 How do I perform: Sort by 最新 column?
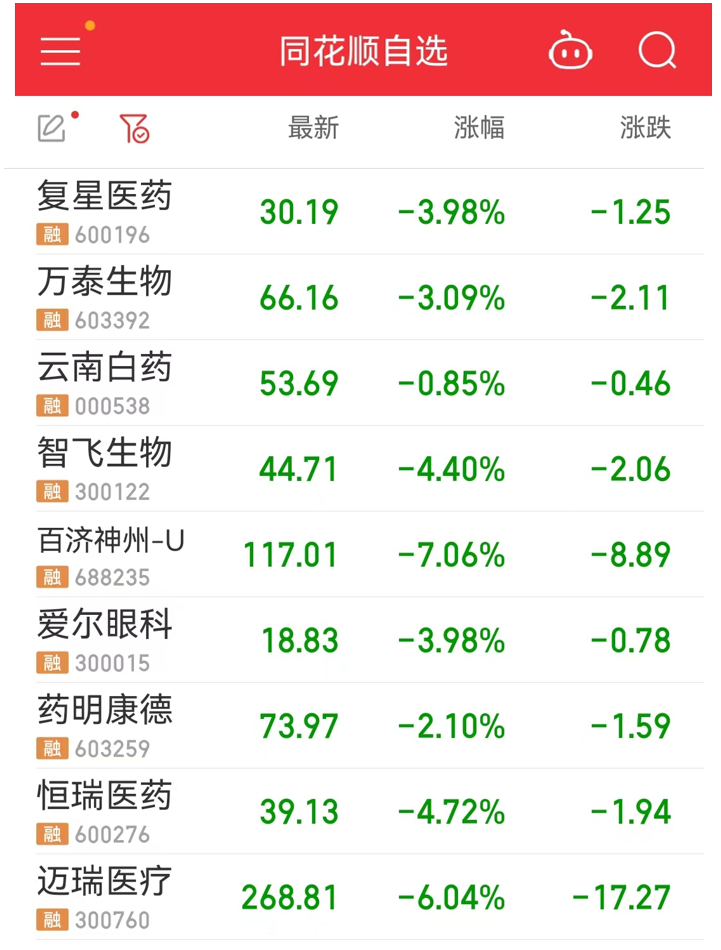click(313, 128)
